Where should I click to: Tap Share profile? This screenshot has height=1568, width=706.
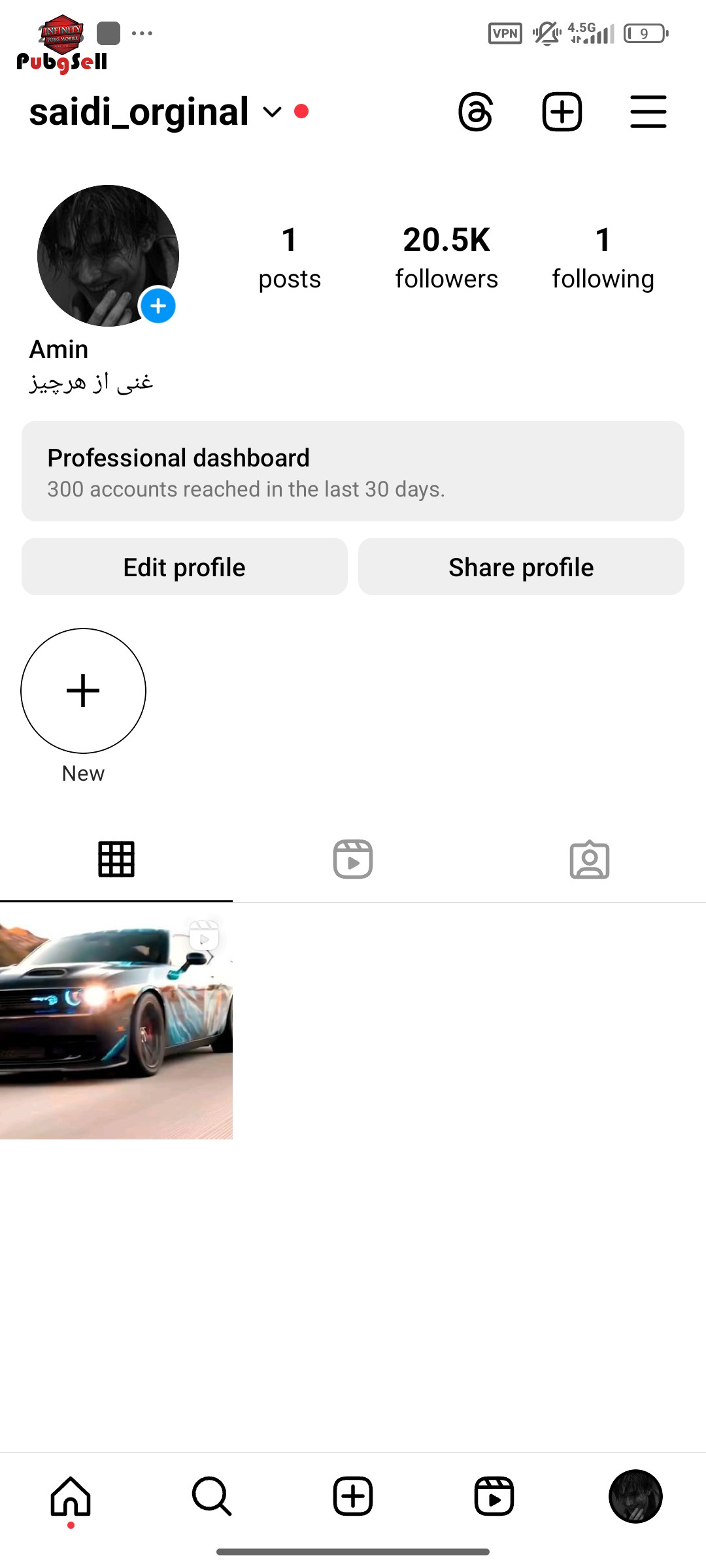[521, 566]
